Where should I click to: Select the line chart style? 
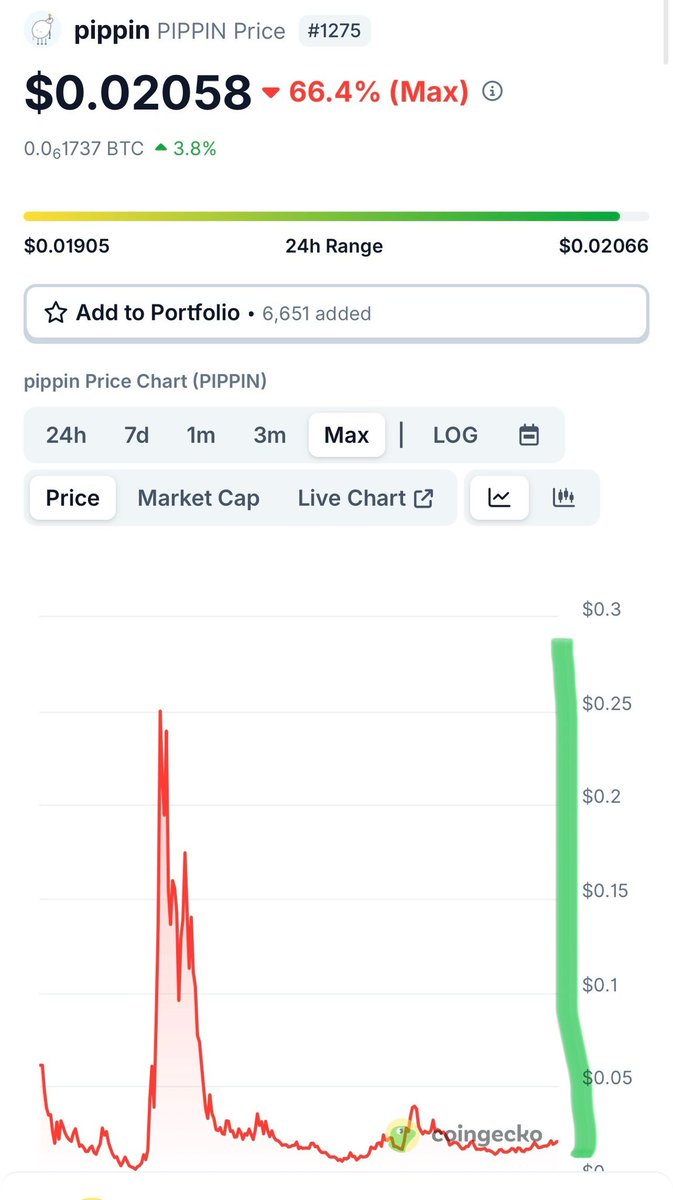(x=500, y=497)
